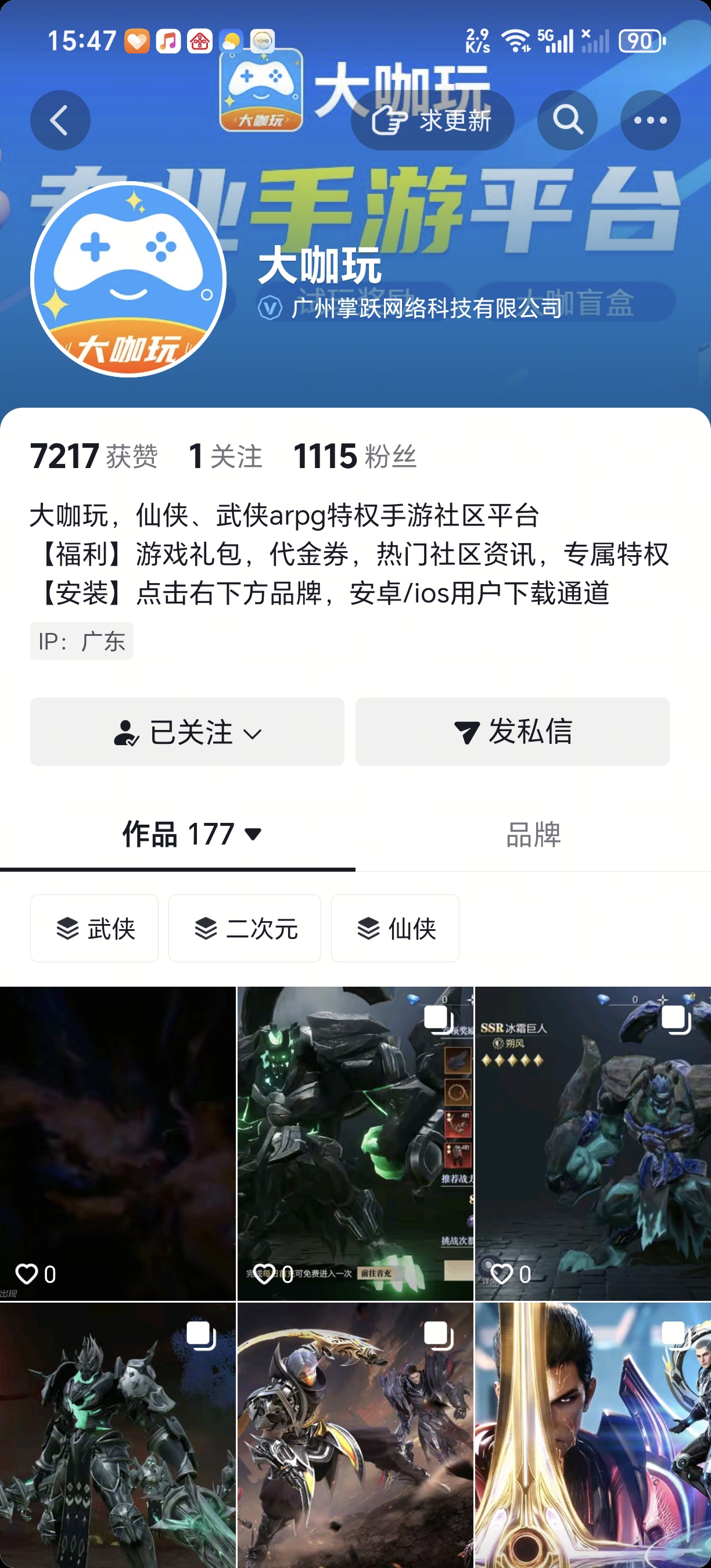Open the three-dot more menu
The image size is (711, 1568).
coord(649,120)
